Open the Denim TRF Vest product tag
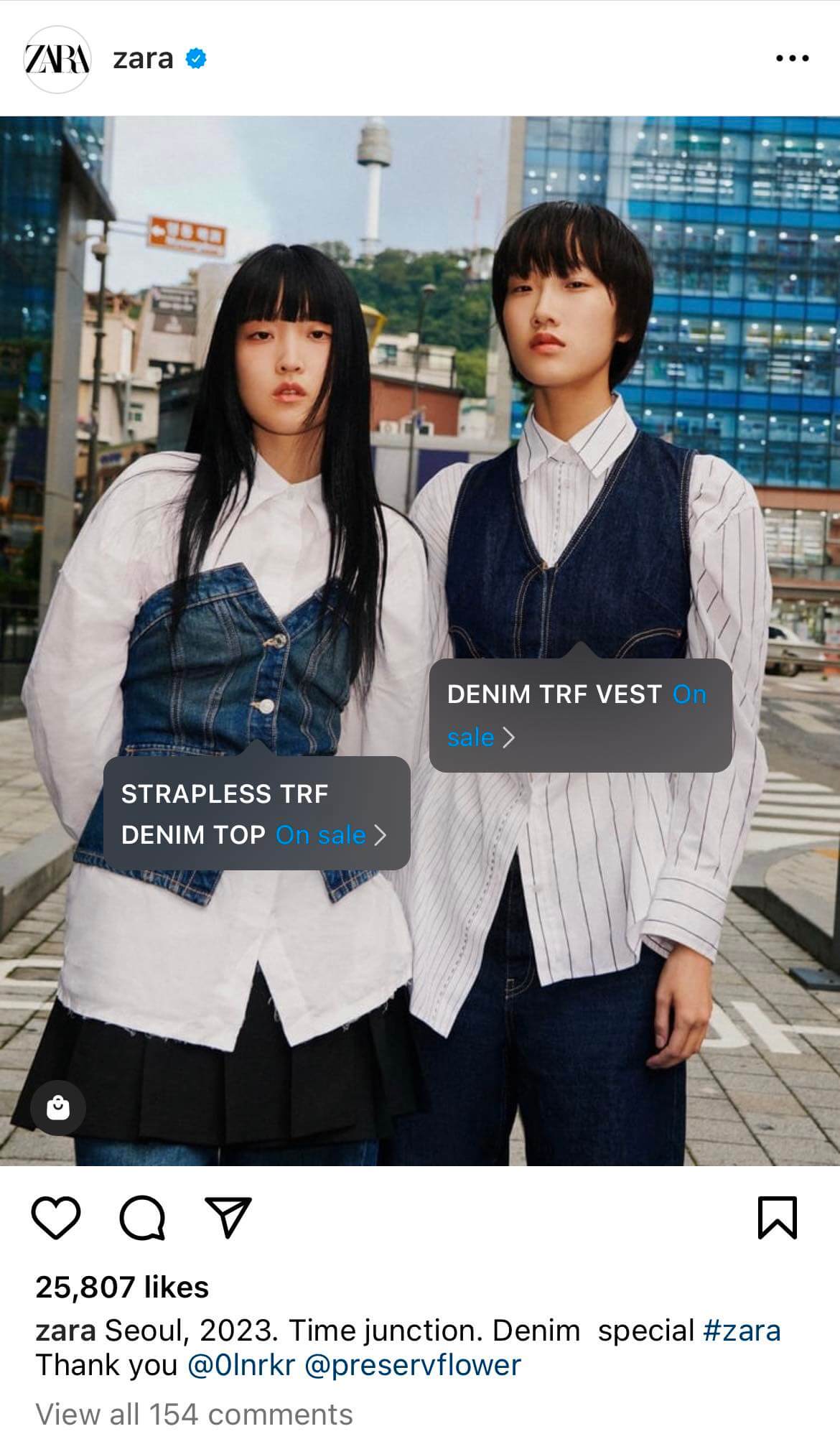 point(580,715)
